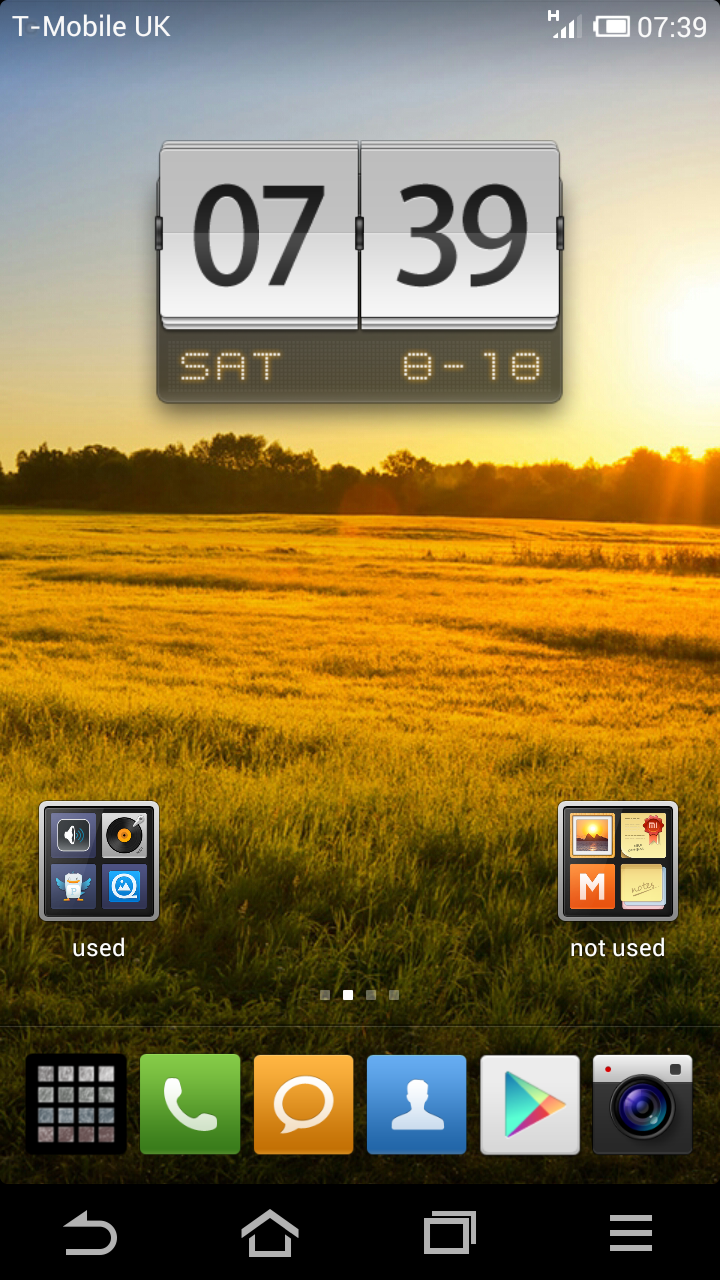This screenshot has height=1280, width=720.
Task: Open the Camera app
Action: coord(643,1104)
